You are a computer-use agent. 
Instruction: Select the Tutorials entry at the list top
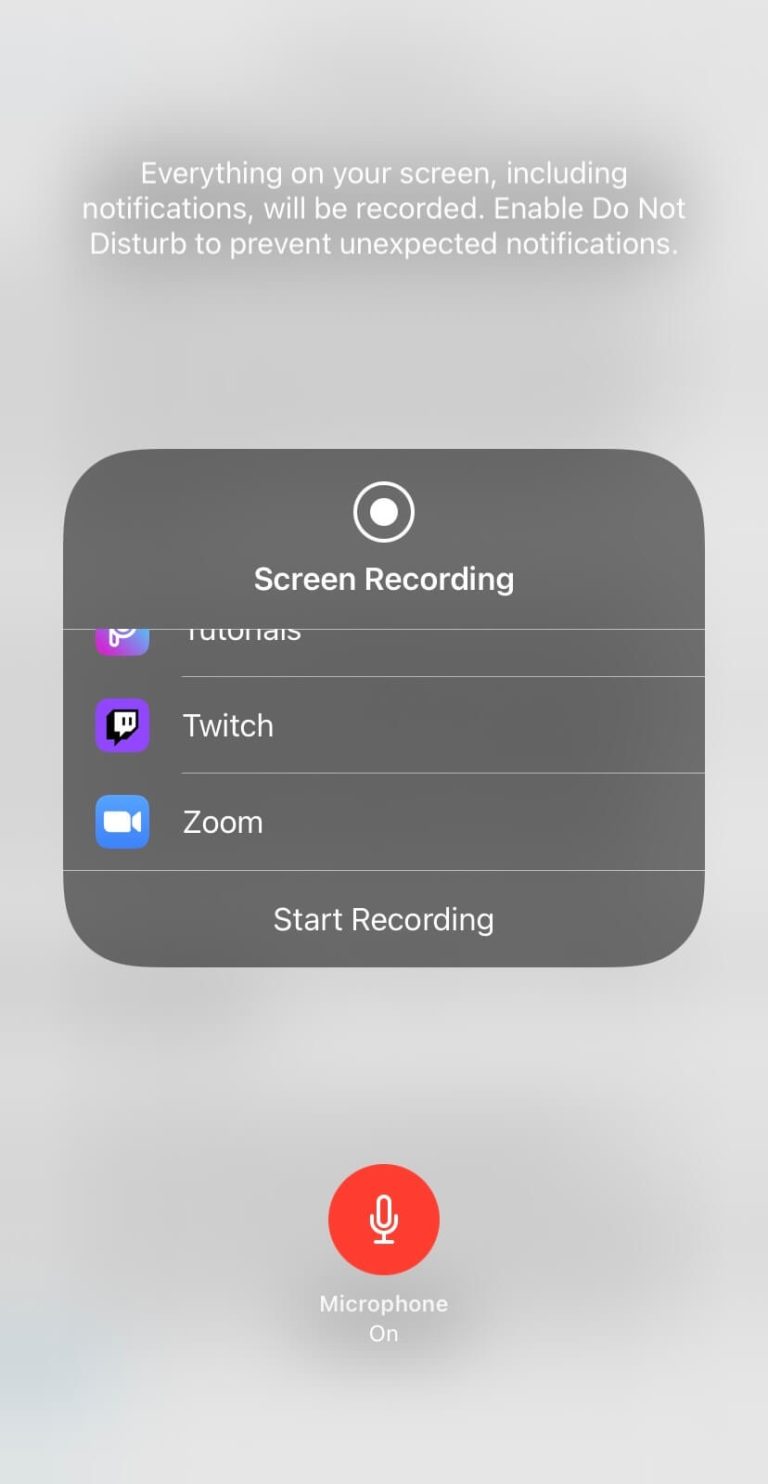(x=384, y=634)
